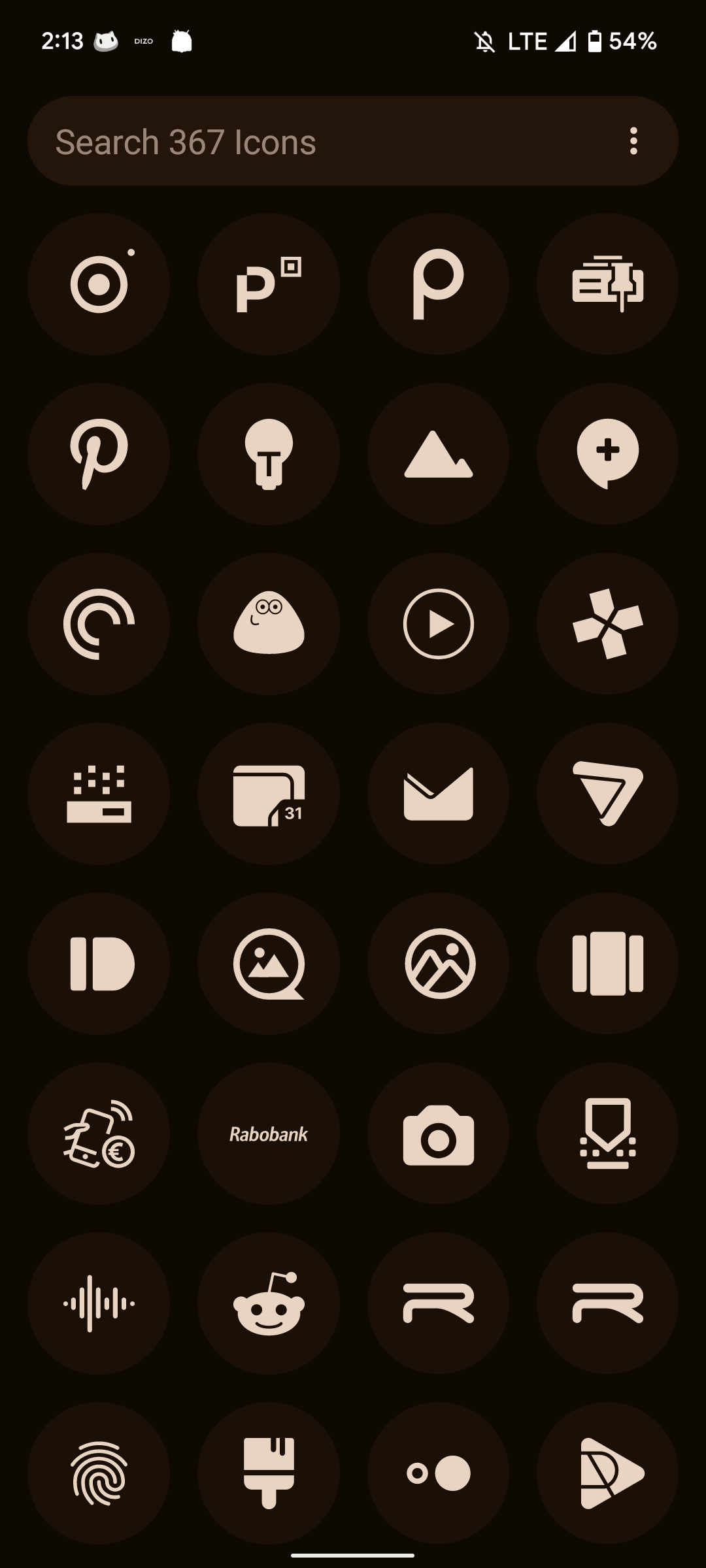This screenshot has width=706, height=1568.
Task: Select the speech bubble plus icon
Action: point(607,453)
